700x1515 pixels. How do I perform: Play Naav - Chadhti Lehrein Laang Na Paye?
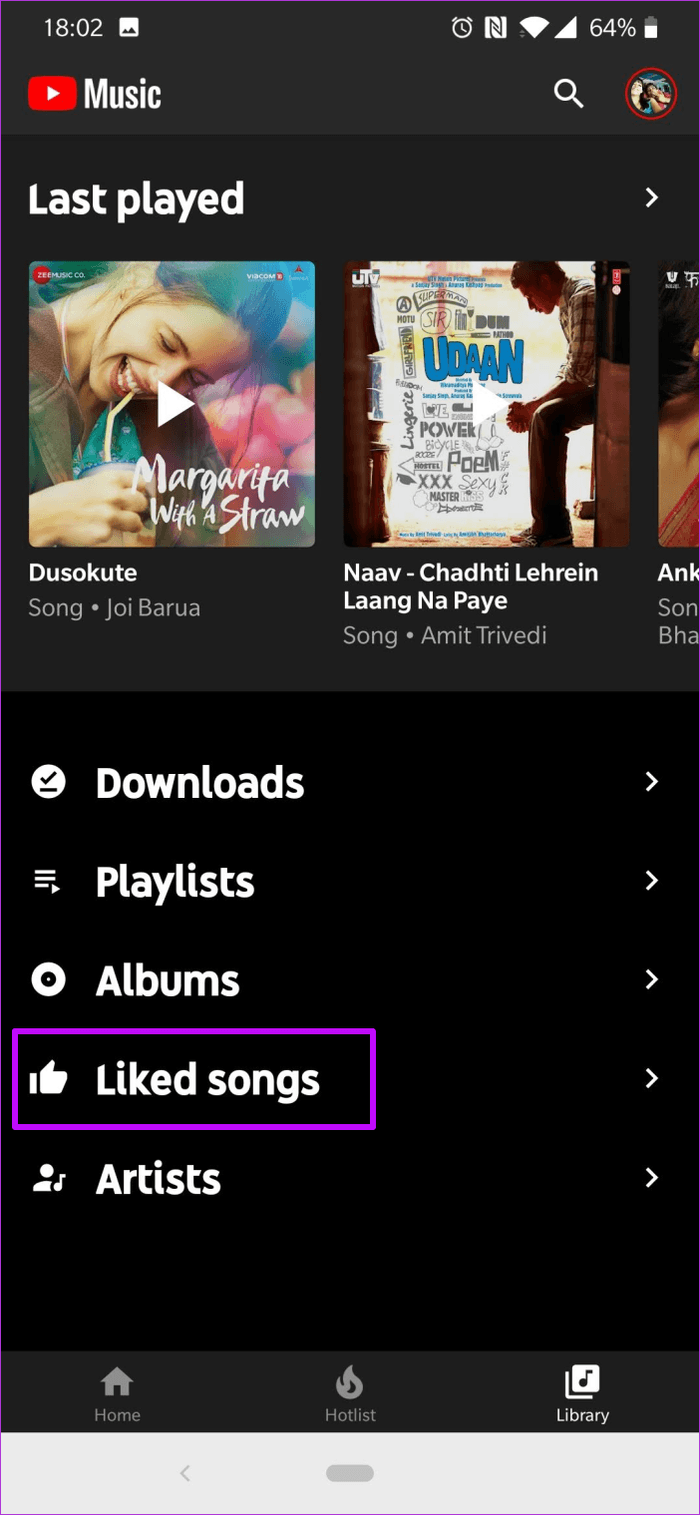[487, 404]
